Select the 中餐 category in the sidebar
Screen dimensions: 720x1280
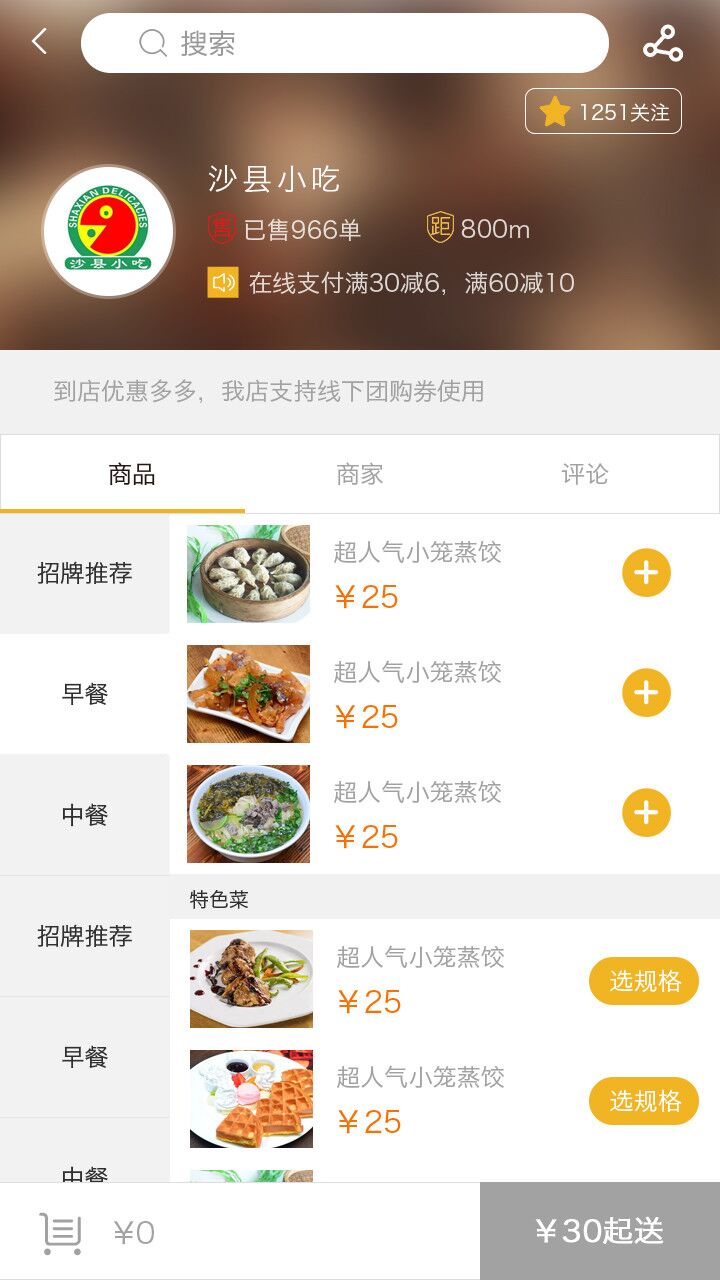point(83,813)
